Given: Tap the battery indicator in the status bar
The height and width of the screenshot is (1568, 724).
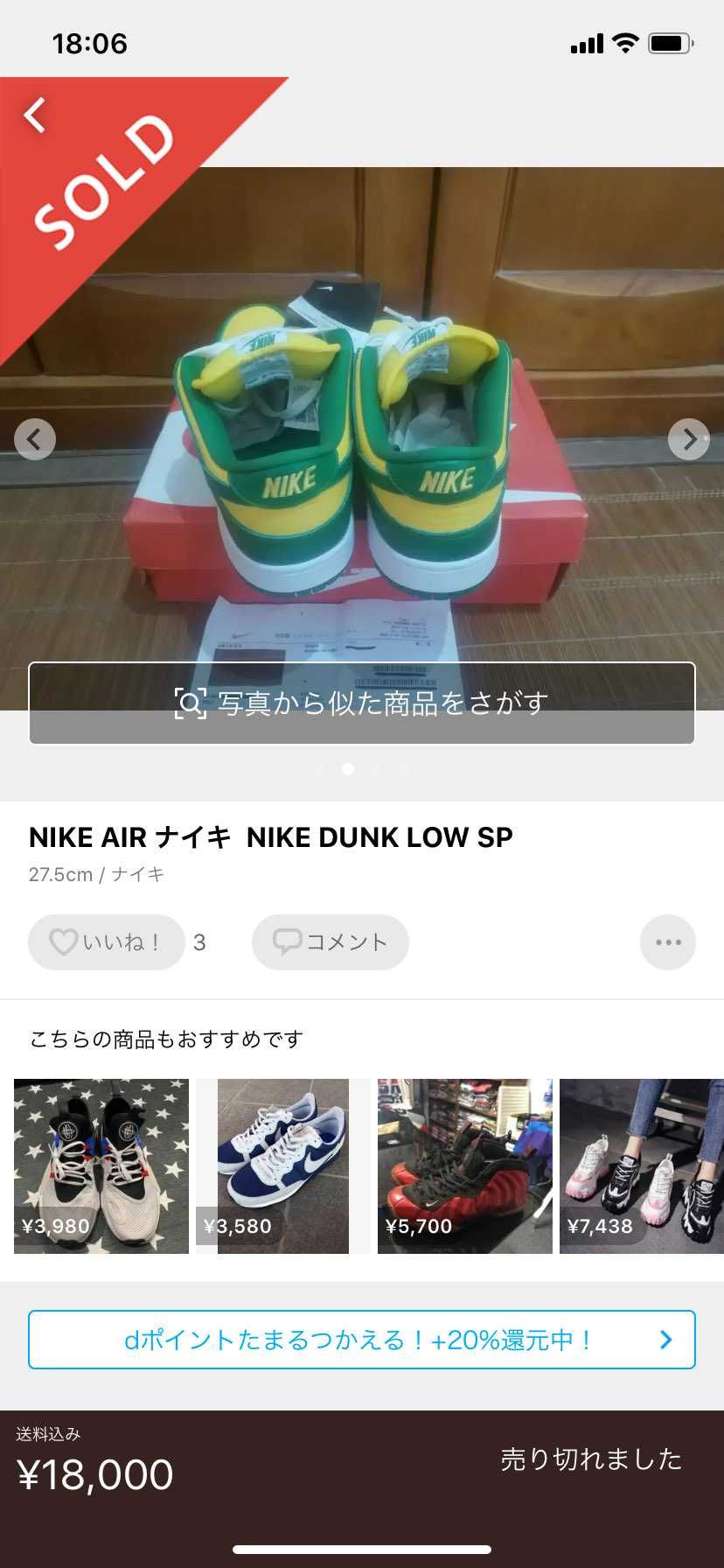Looking at the screenshot, I should click(668, 42).
